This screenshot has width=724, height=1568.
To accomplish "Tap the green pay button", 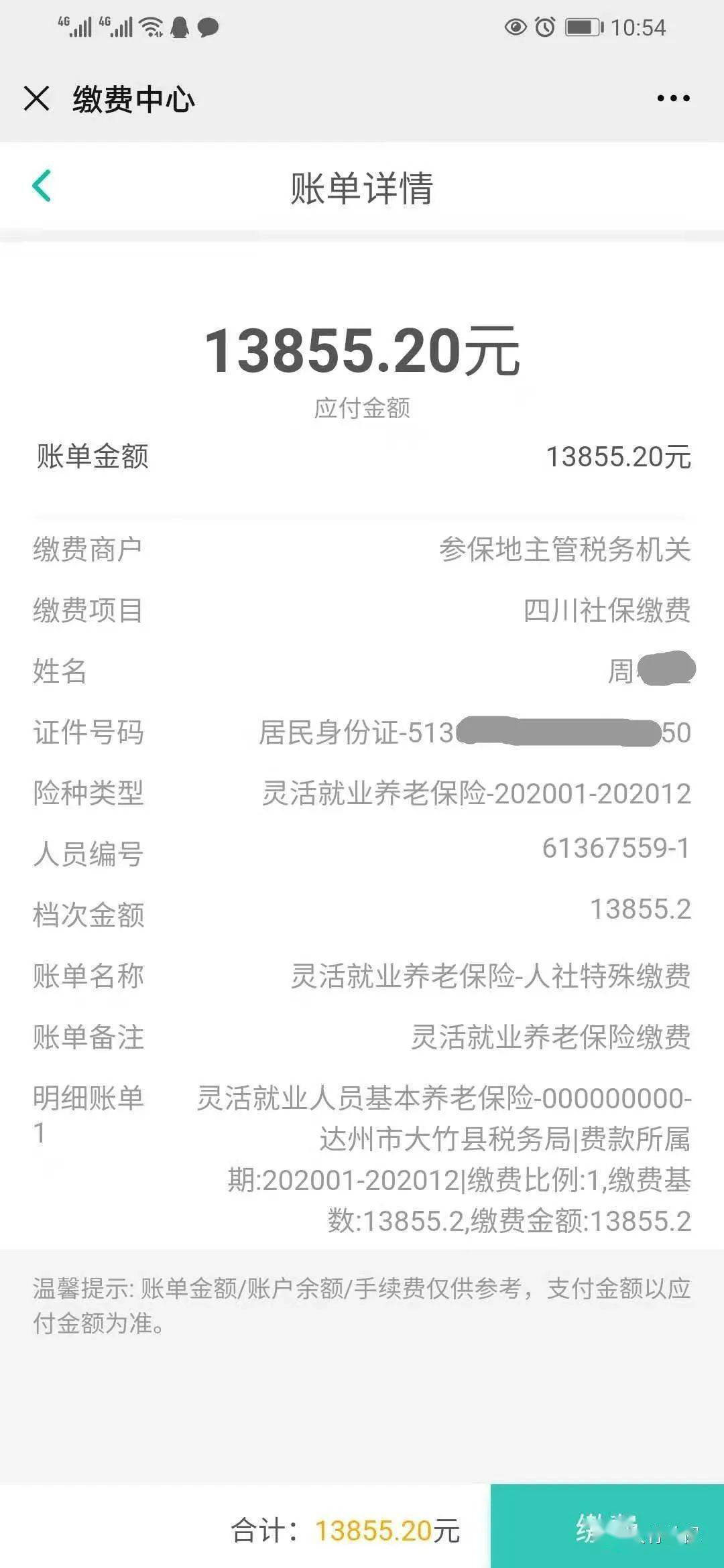I will (607, 1526).
